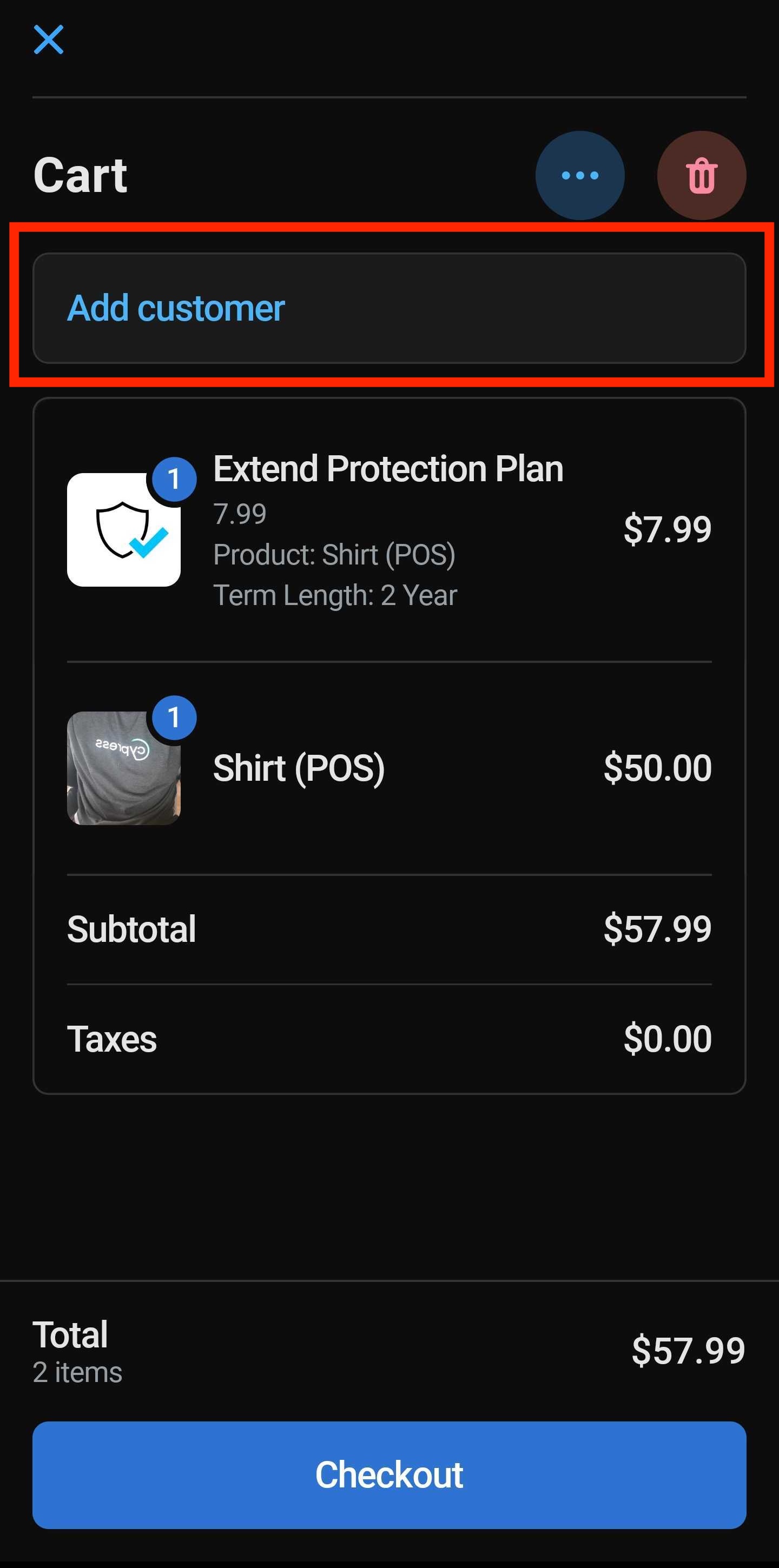Viewport: 779px width, 1568px height.
Task: Clear the cart with the trash icon
Action: (701, 175)
